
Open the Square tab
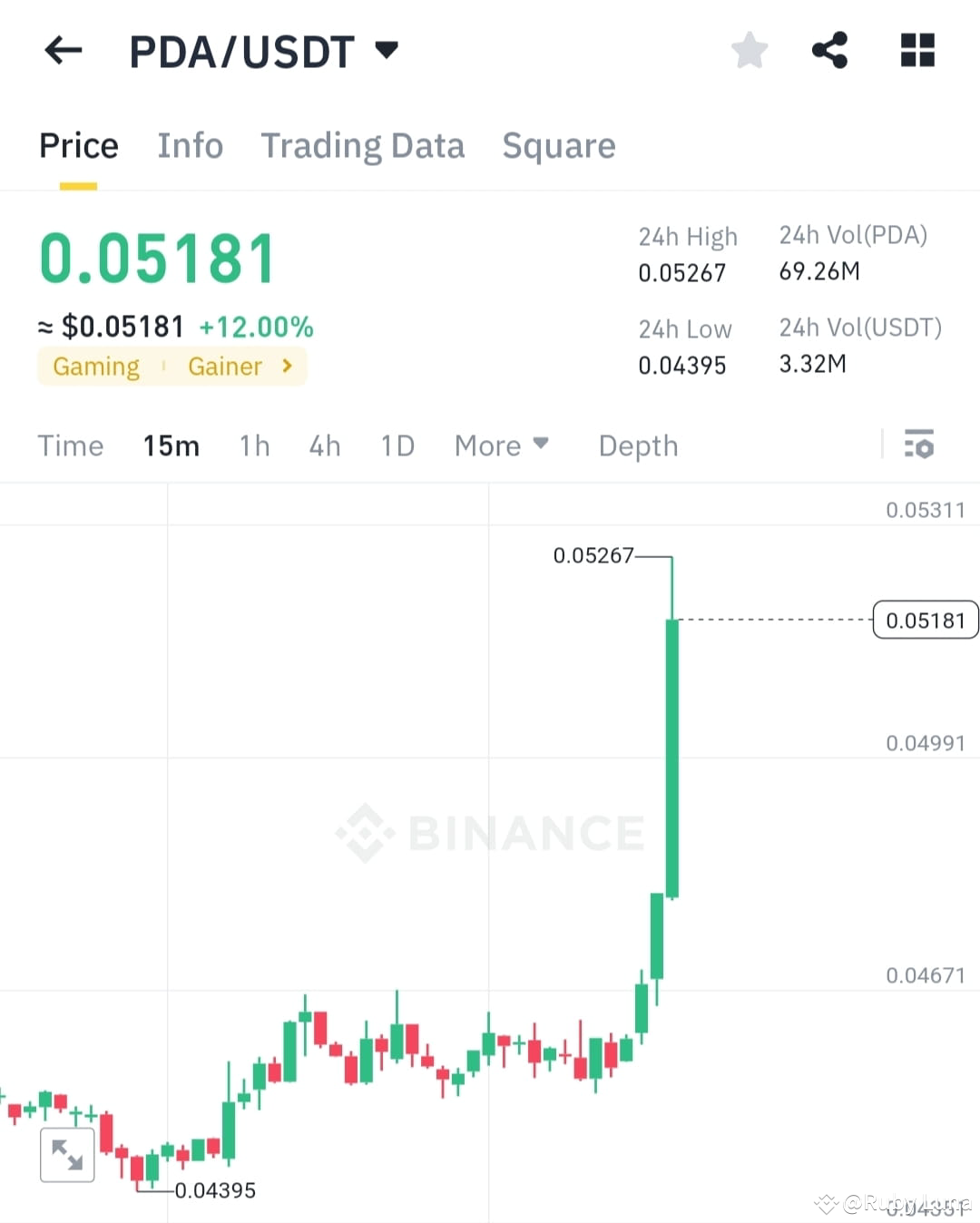click(559, 145)
